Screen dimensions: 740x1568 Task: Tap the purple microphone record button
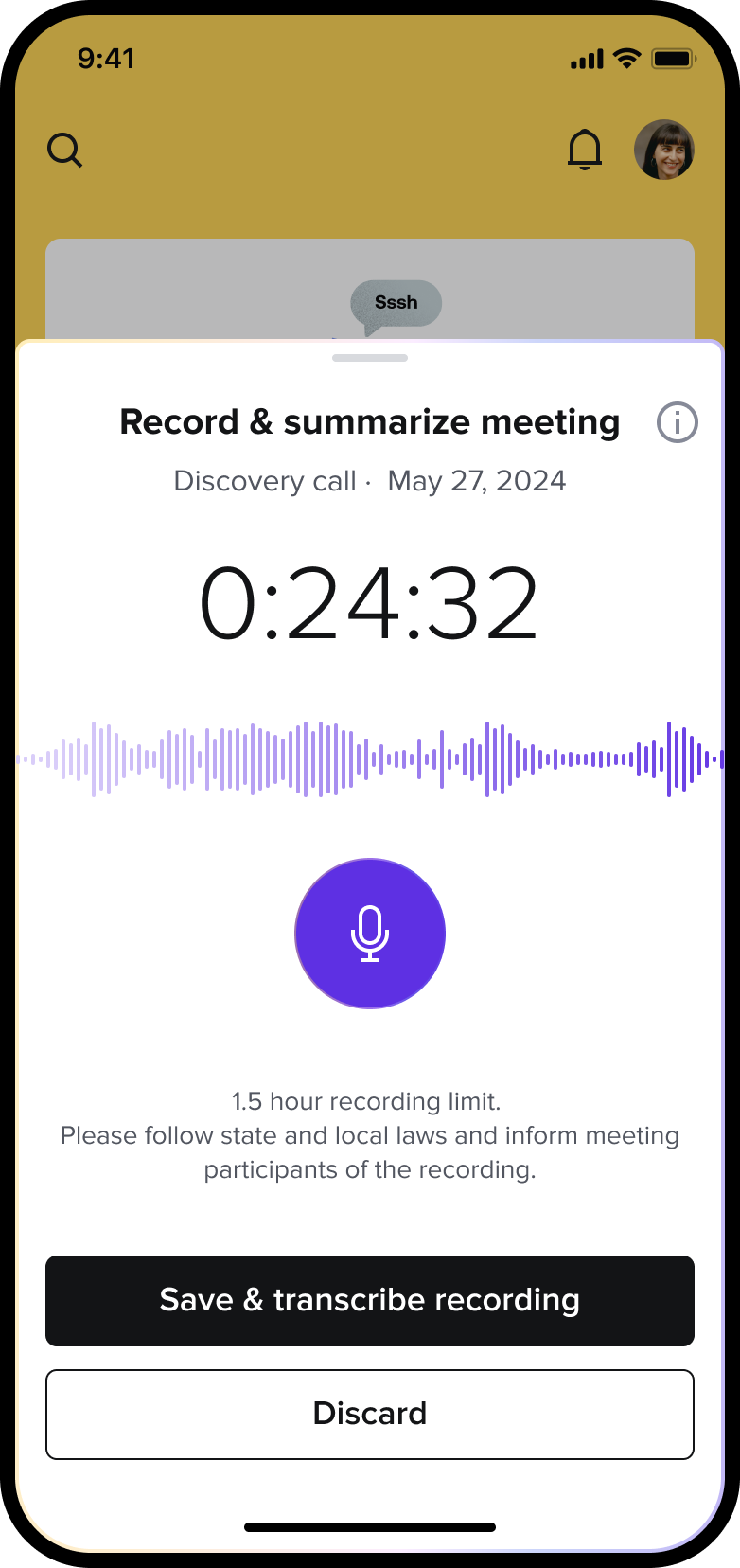(370, 934)
